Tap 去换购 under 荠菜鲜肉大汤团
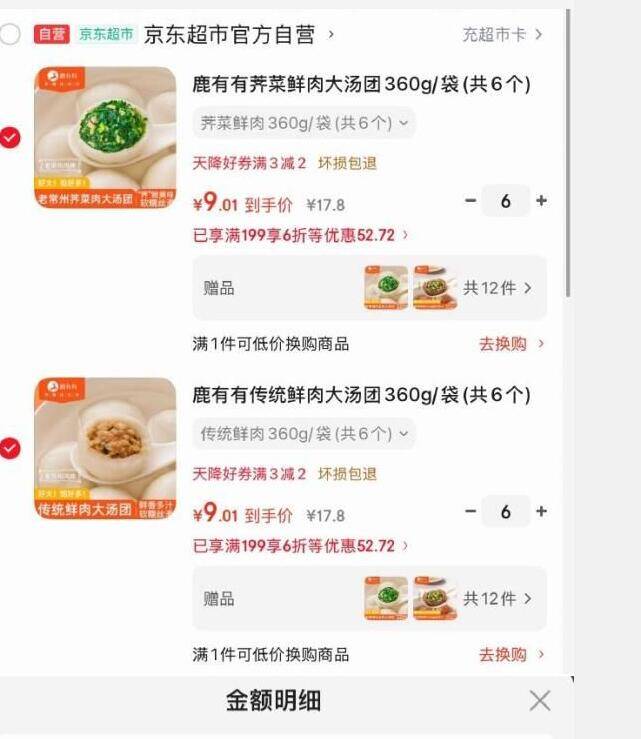The width and height of the screenshot is (641, 739). [510, 344]
